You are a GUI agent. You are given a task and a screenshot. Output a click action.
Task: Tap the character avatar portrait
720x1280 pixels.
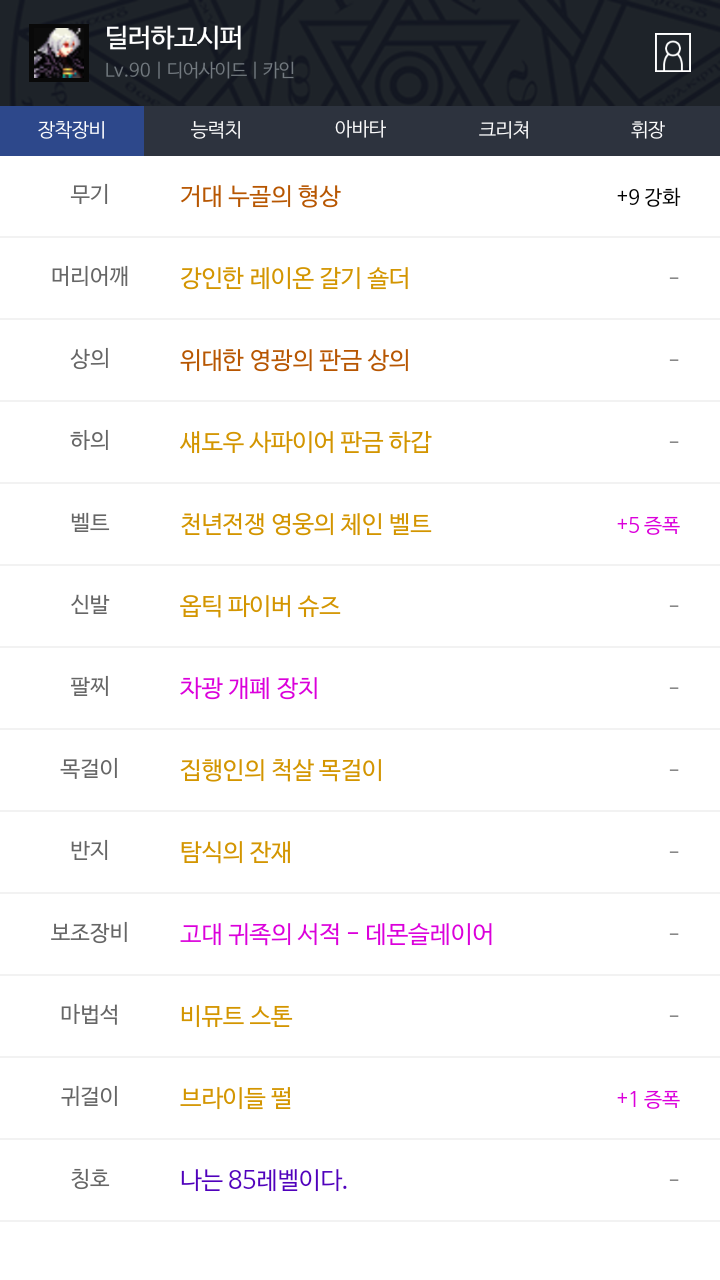tap(59, 53)
